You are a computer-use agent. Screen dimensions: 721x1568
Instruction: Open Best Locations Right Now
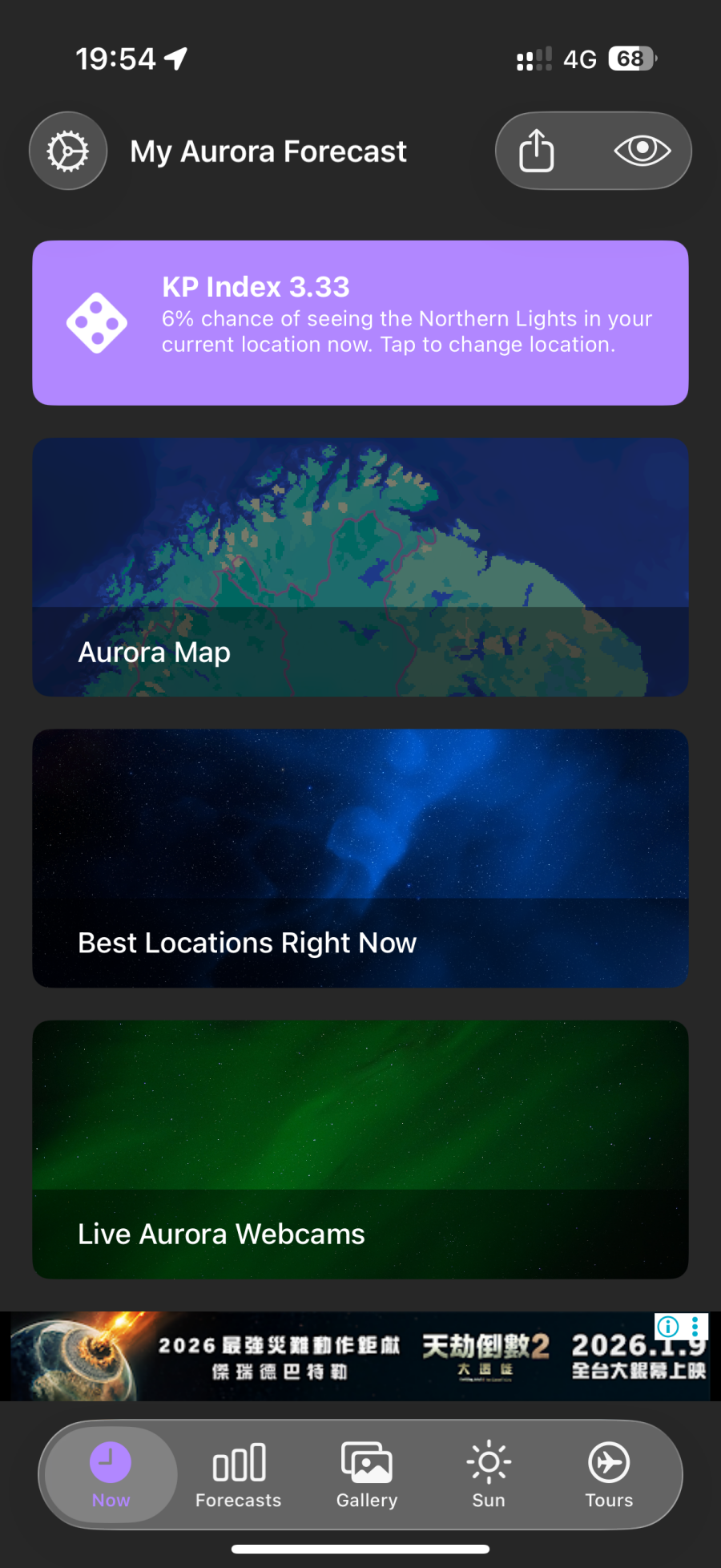pyautogui.click(x=360, y=858)
